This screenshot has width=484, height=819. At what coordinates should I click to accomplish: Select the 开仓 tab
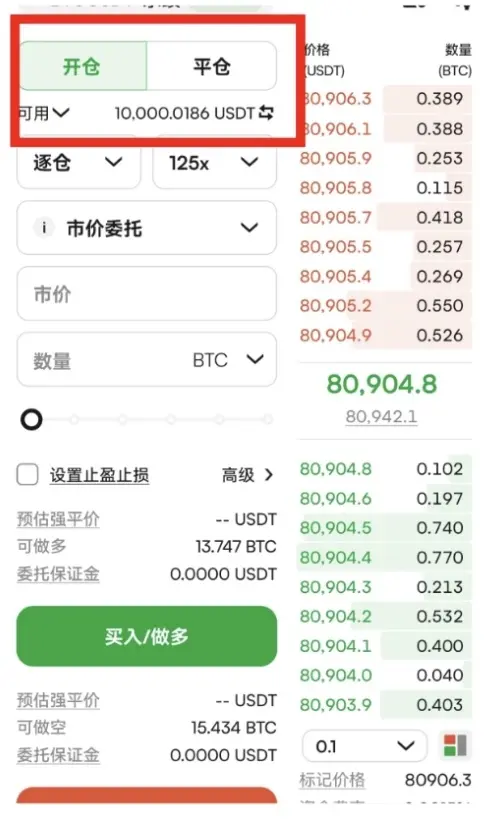click(82, 66)
